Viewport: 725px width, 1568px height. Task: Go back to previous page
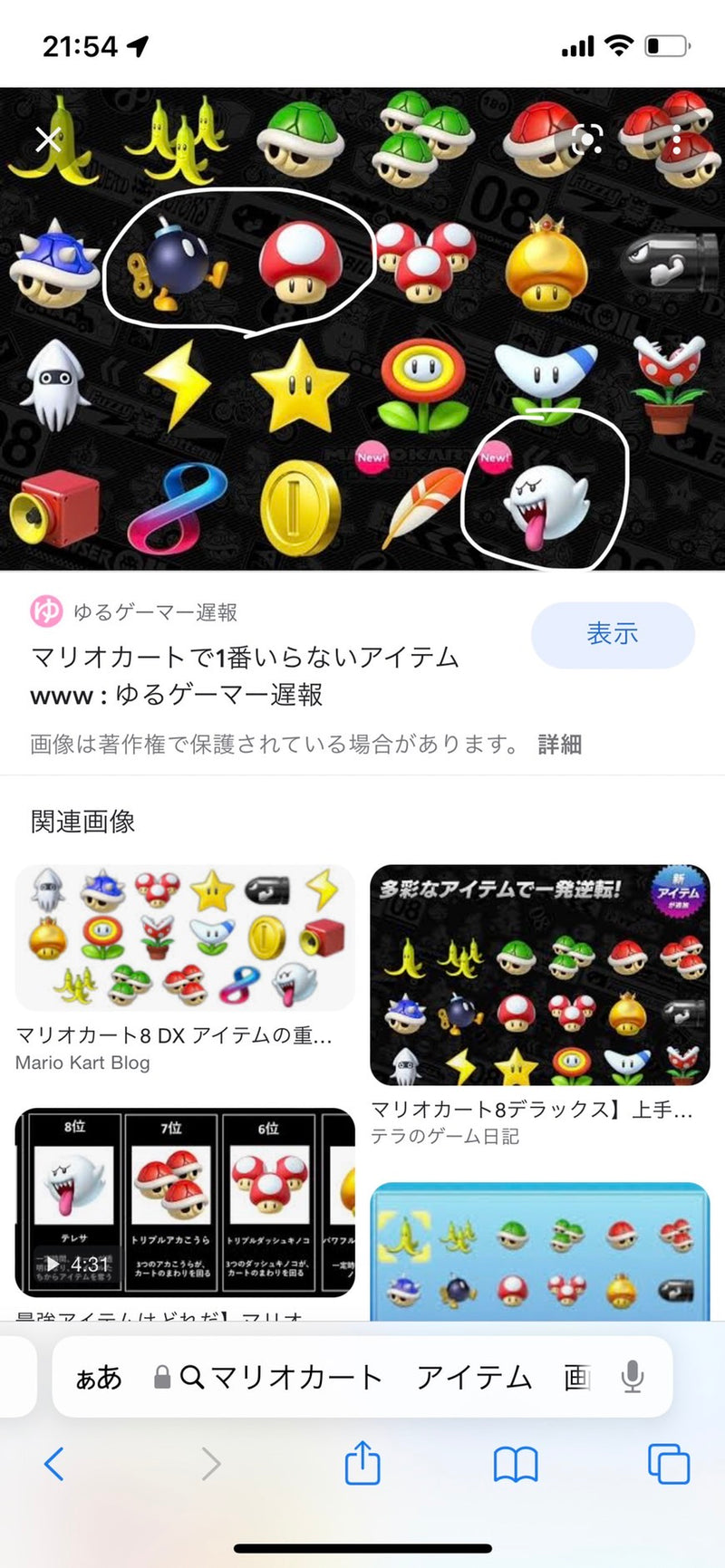pyautogui.click(x=54, y=1463)
